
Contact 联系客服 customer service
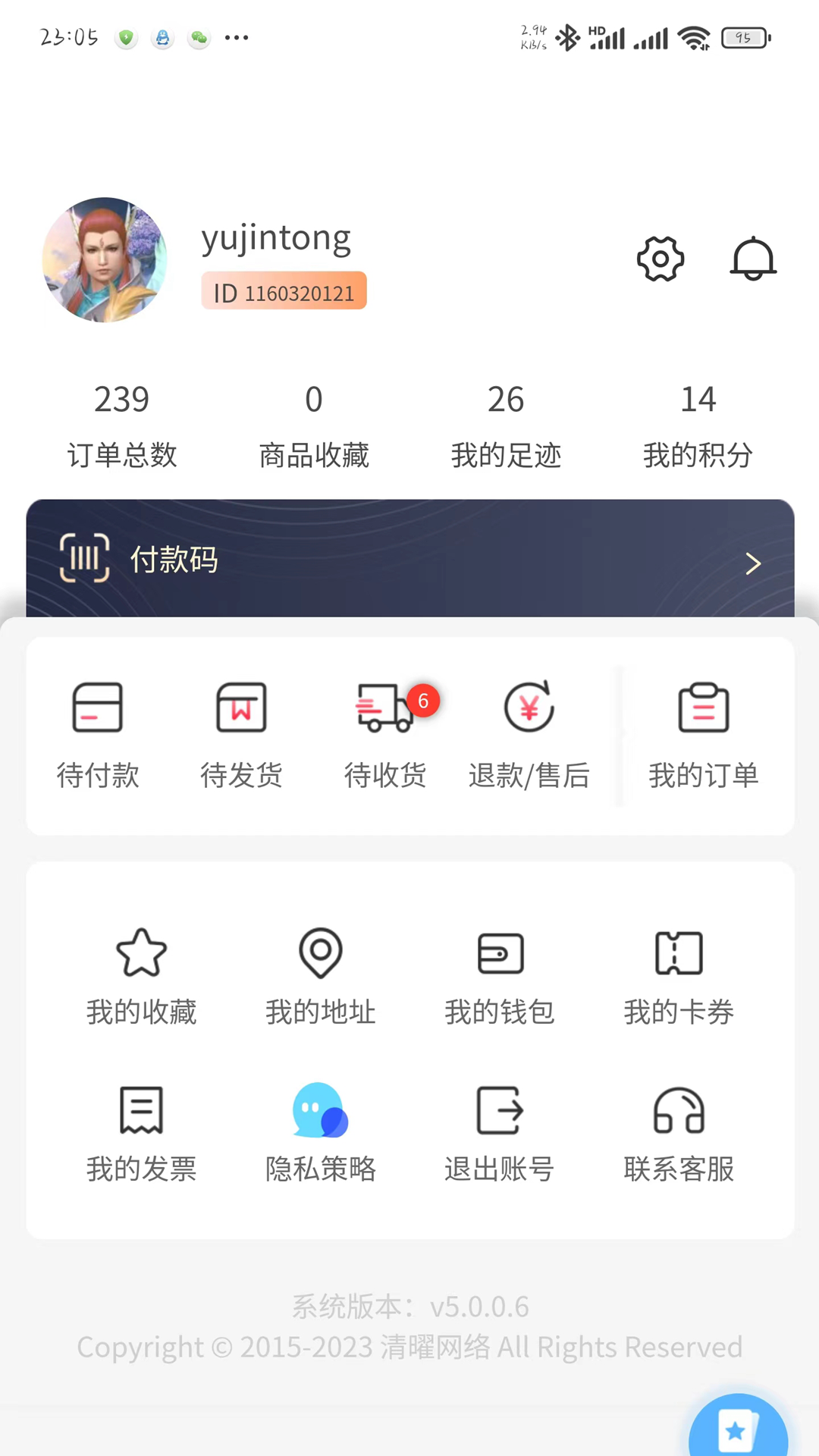pyautogui.click(x=678, y=1132)
